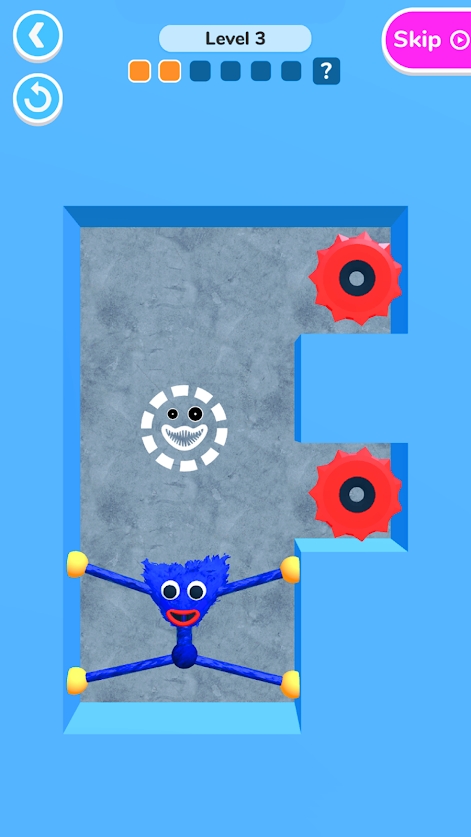
Task: Tap the question mark bonus stage box
Action: click(326, 71)
